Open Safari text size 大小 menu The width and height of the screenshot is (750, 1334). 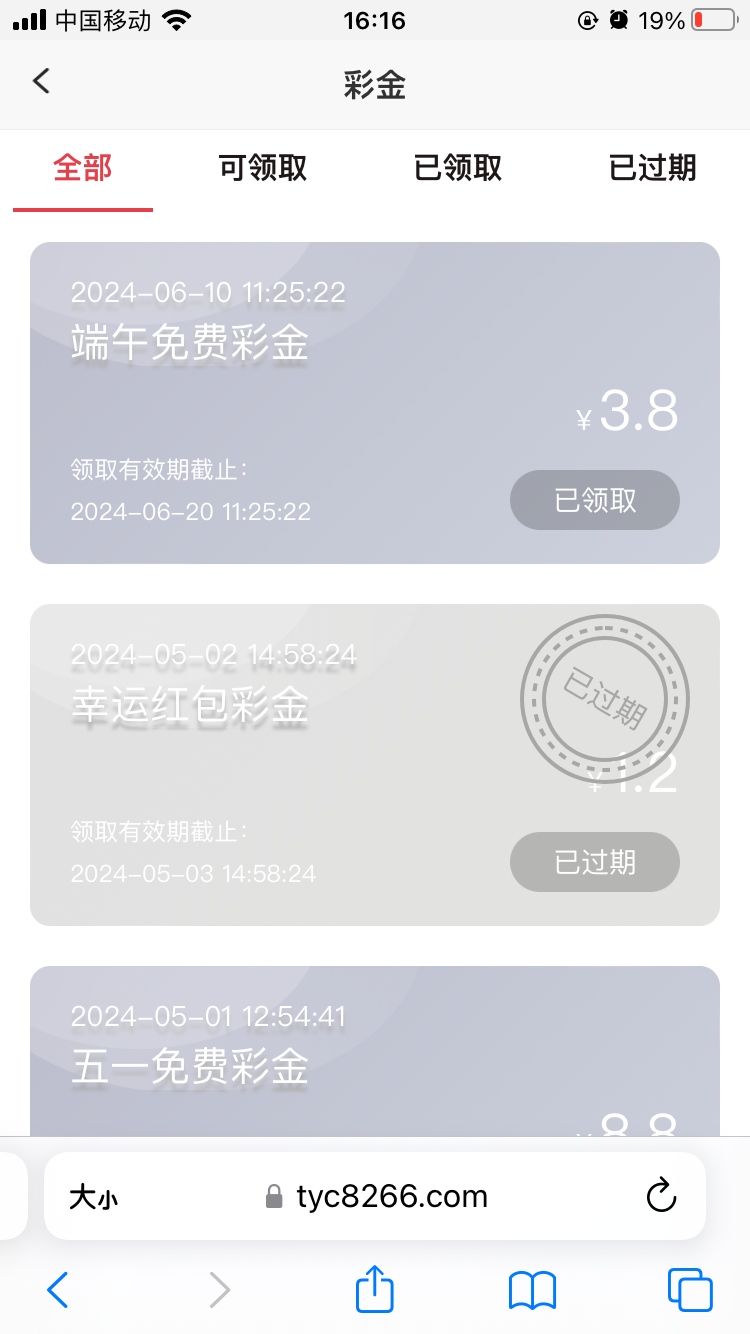(93, 1197)
